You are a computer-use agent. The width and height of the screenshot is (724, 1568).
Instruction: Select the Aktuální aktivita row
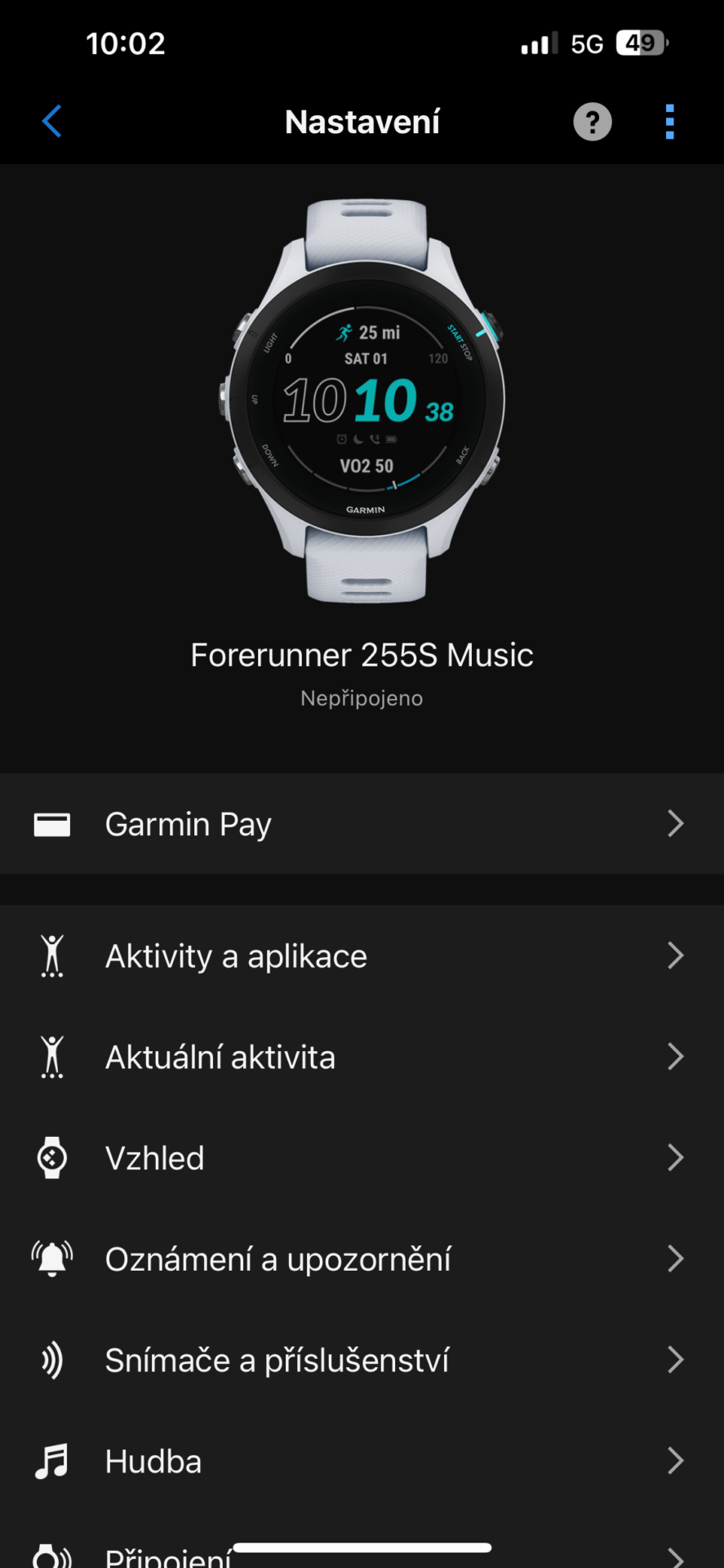[362, 1057]
